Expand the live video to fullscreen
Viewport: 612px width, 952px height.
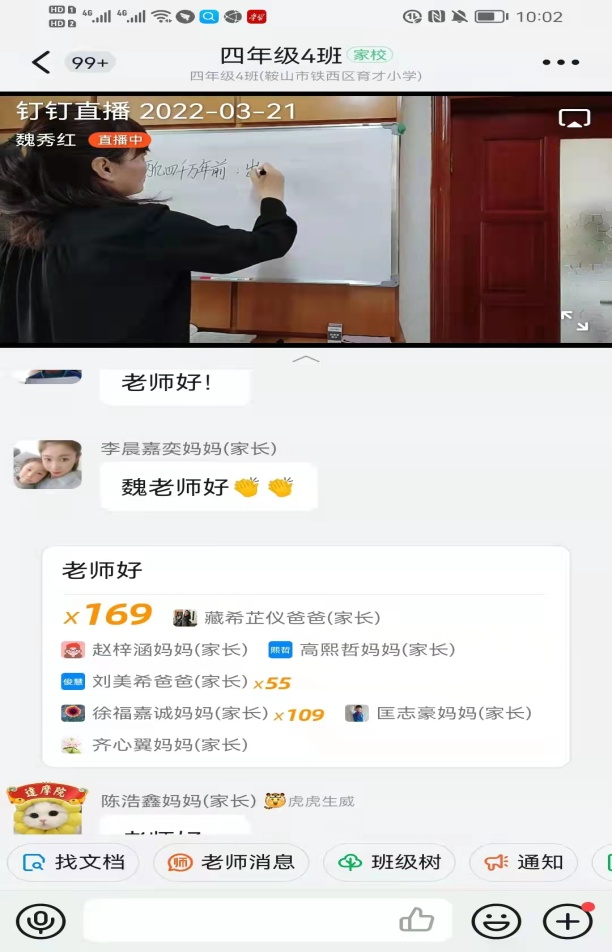tap(574, 320)
